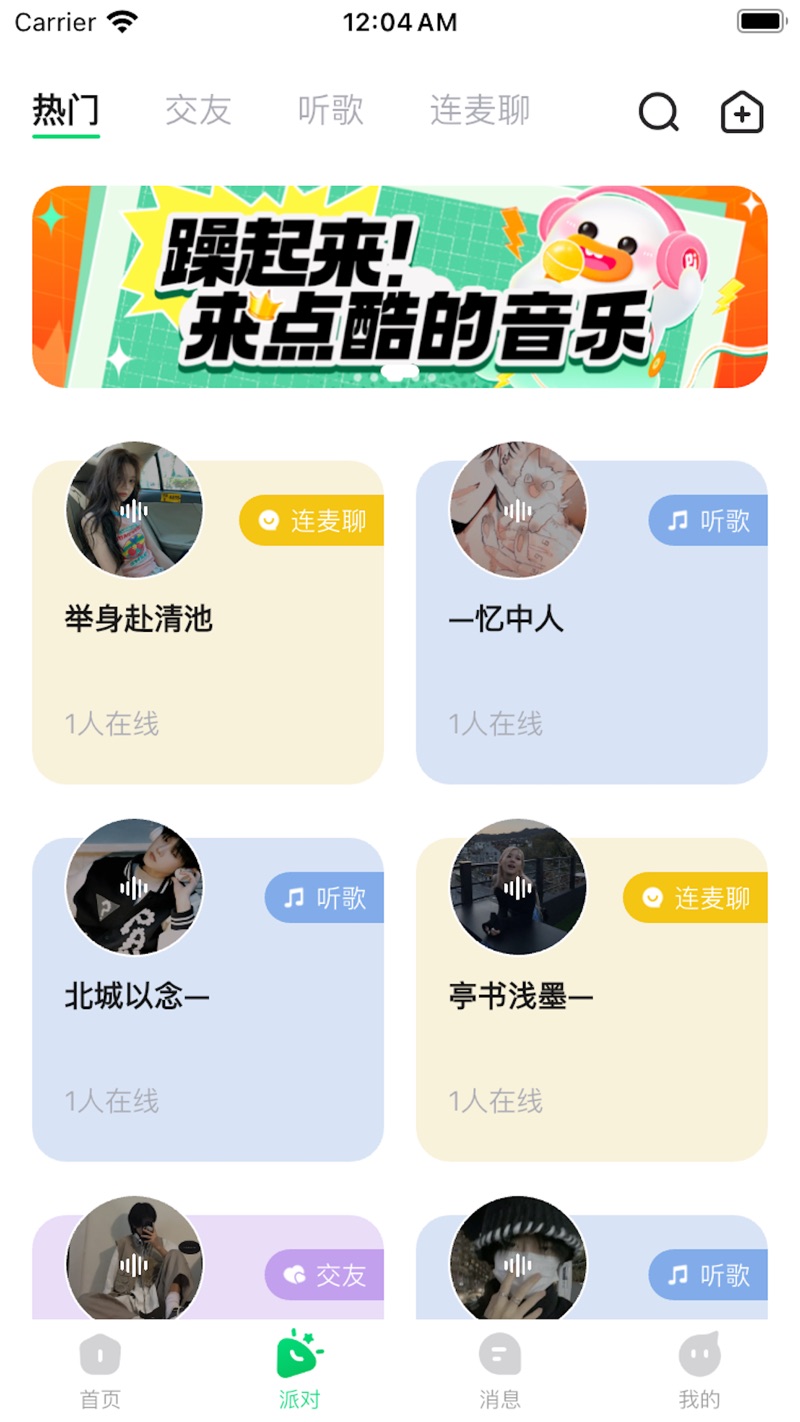Go to the 首页 tab
The height and width of the screenshot is (1422, 800).
coord(100,1372)
